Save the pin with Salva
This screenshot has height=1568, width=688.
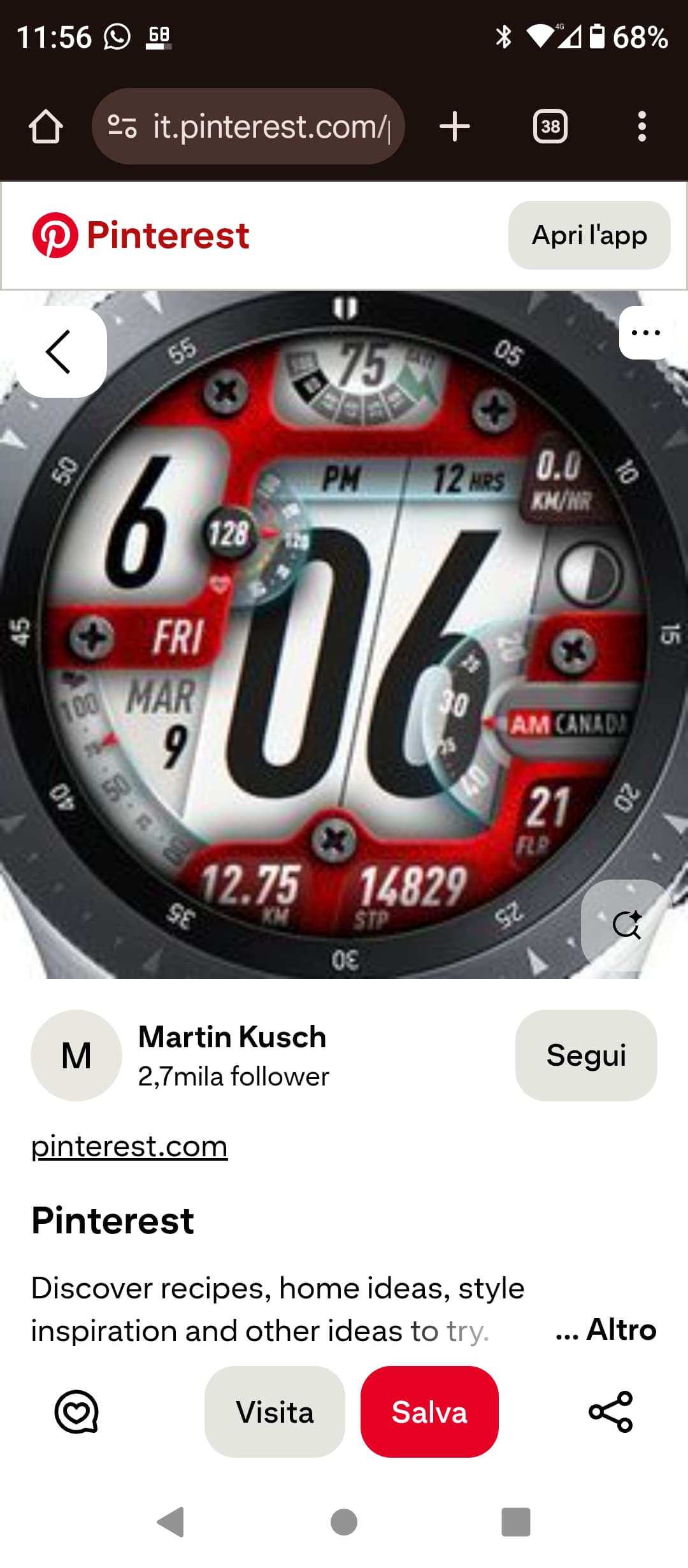[x=429, y=1412]
